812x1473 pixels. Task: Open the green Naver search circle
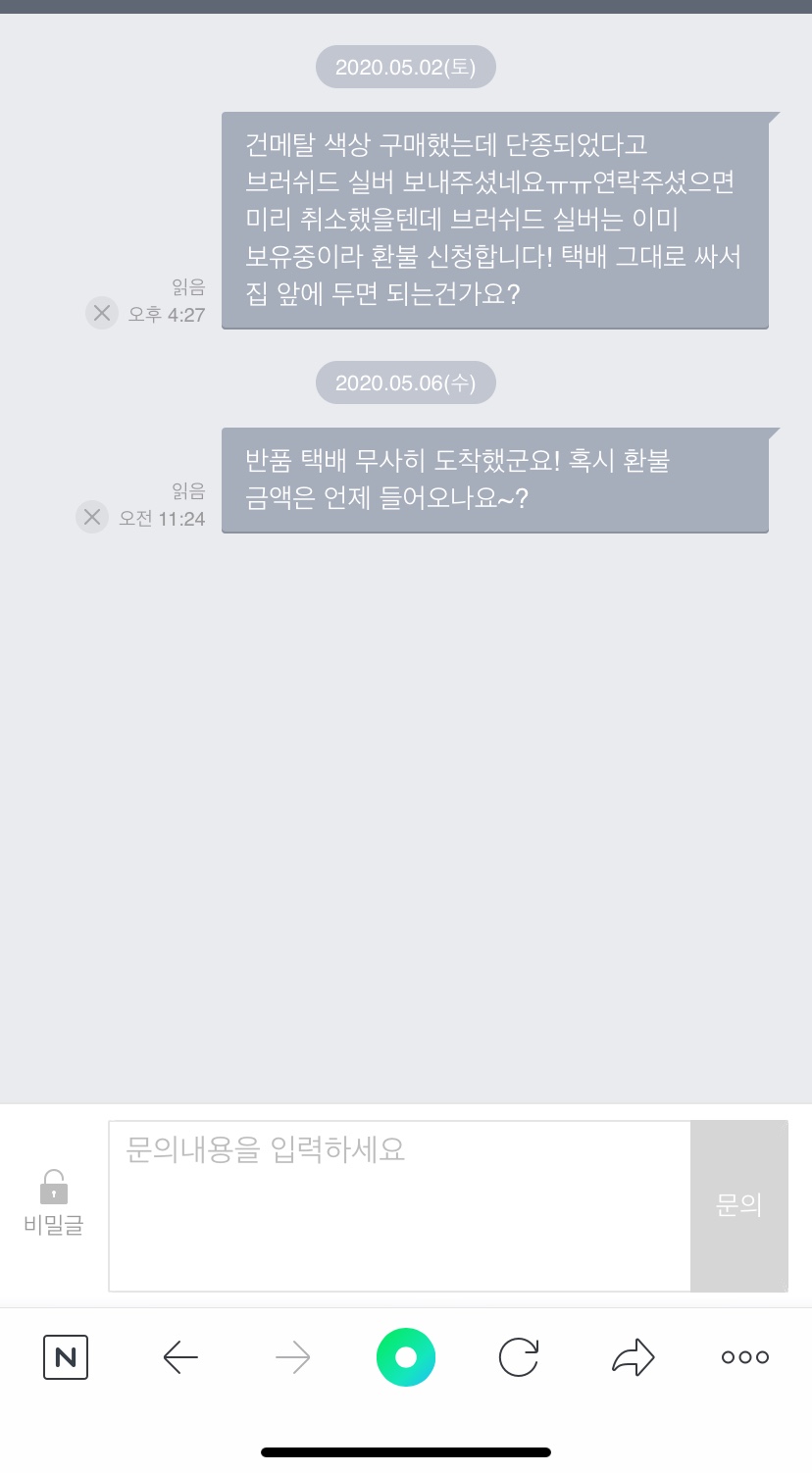click(405, 1357)
